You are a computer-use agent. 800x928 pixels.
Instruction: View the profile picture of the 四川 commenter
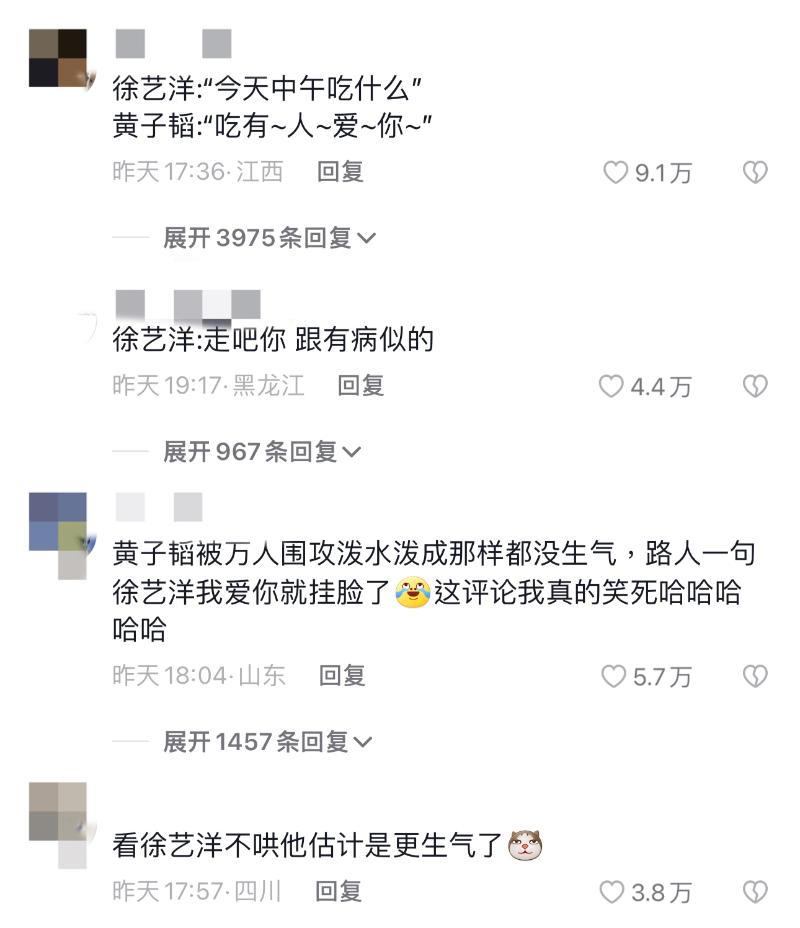tap(58, 812)
